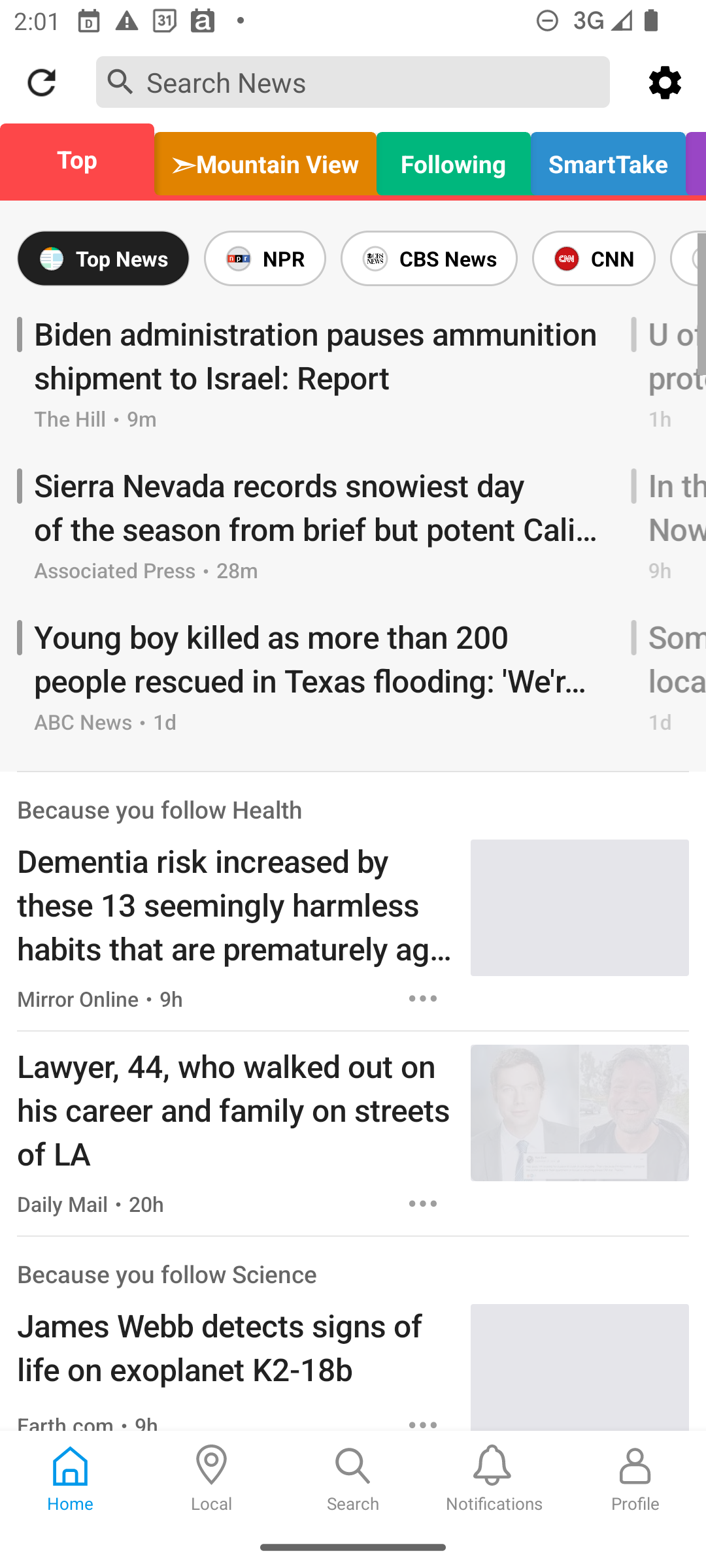
Task: Switch to the SmartTake tab
Action: [x=608, y=164]
